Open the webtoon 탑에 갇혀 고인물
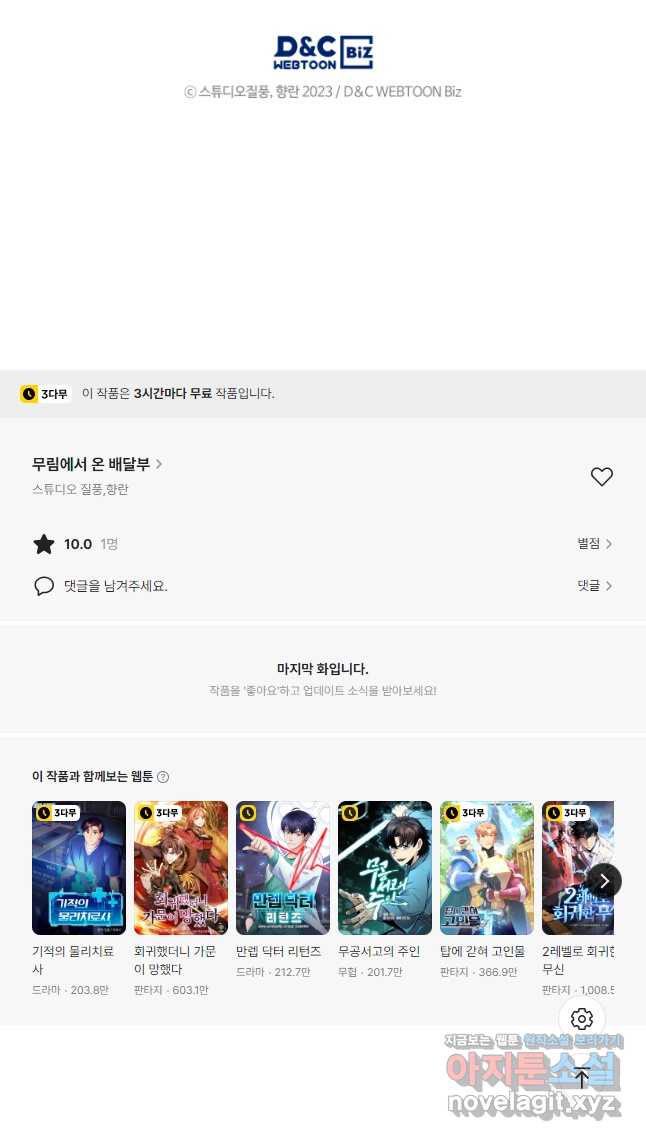 pyautogui.click(x=487, y=868)
